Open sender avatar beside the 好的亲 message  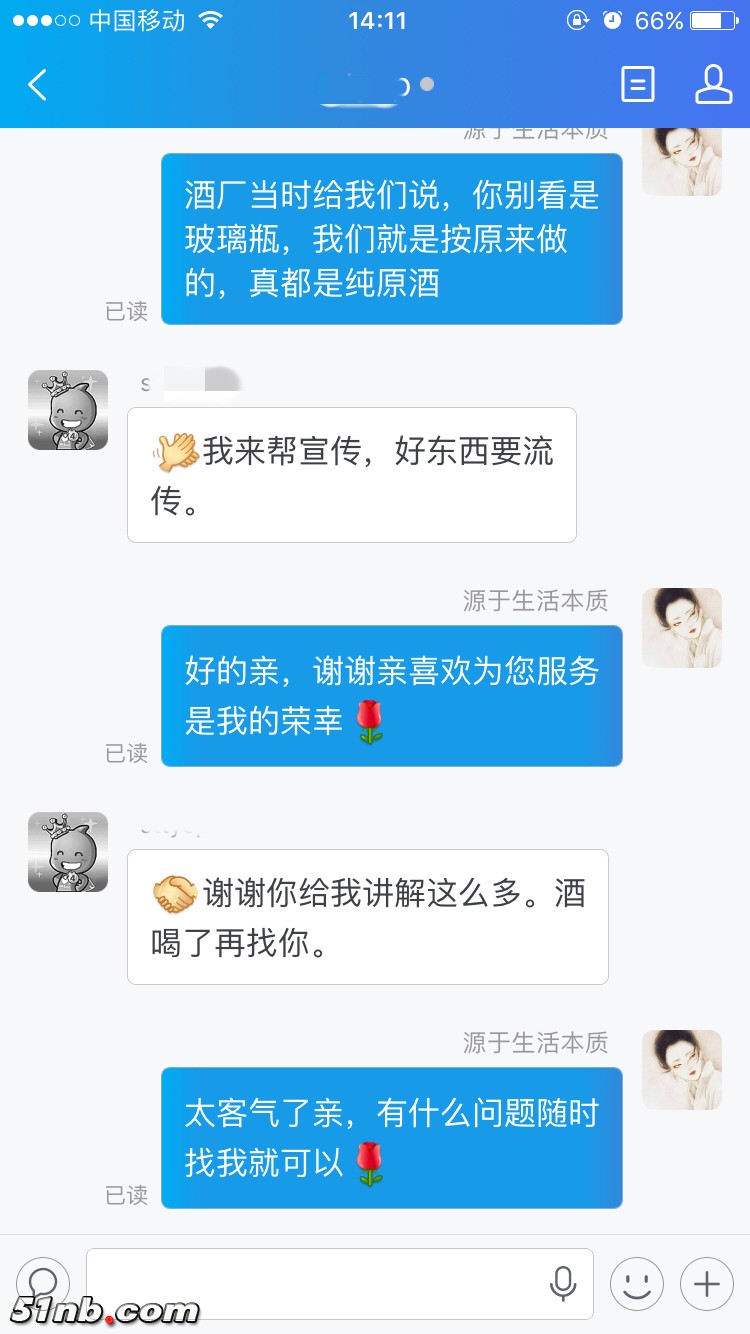pos(681,628)
